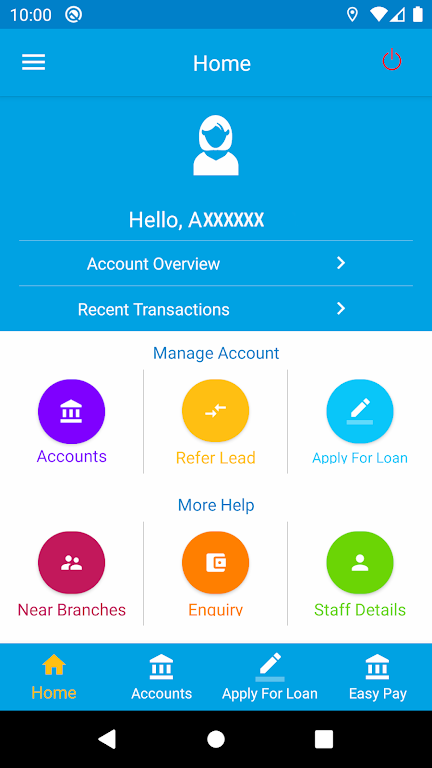Screen dimensions: 432x768
Task: View Recent Transactions
Action: pyautogui.click(x=216, y=309)
